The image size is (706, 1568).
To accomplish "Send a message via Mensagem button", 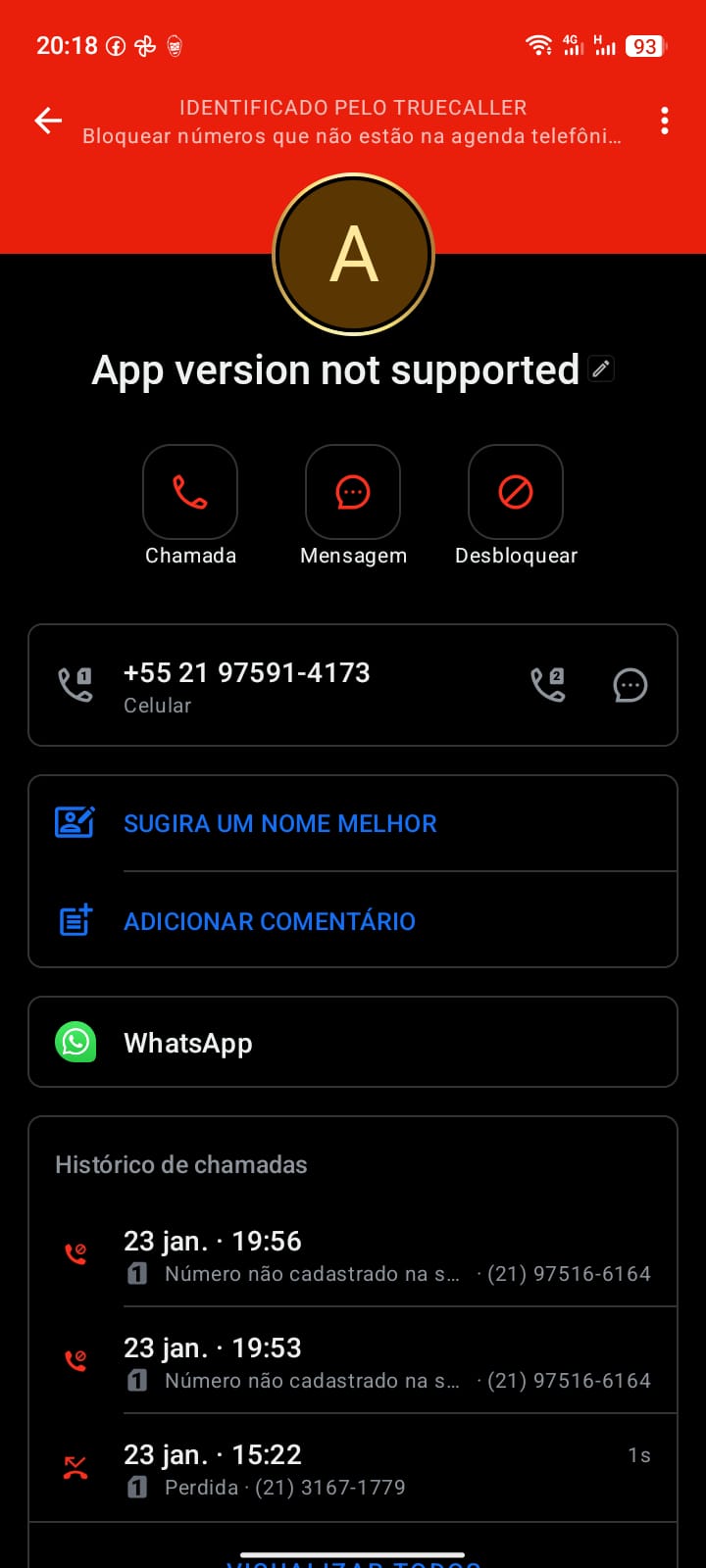I will [353, 492].
